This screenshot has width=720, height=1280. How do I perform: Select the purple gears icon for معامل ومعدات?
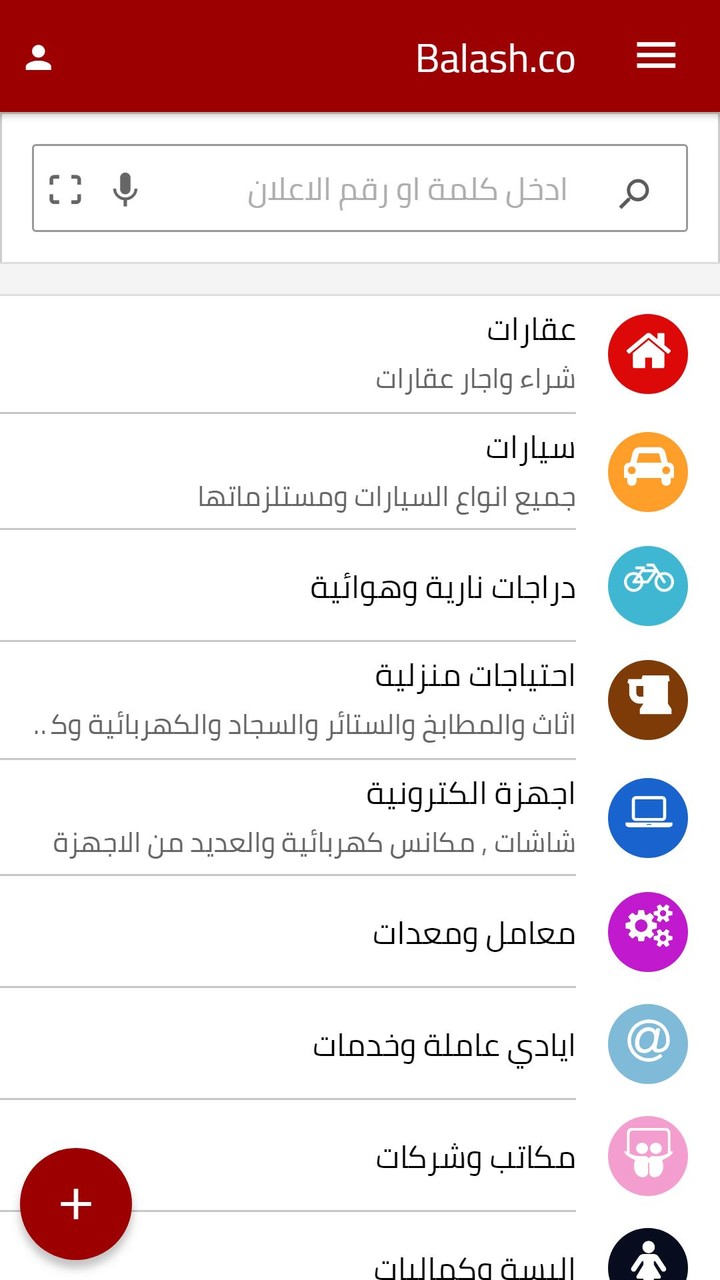[x=647, y=930]
